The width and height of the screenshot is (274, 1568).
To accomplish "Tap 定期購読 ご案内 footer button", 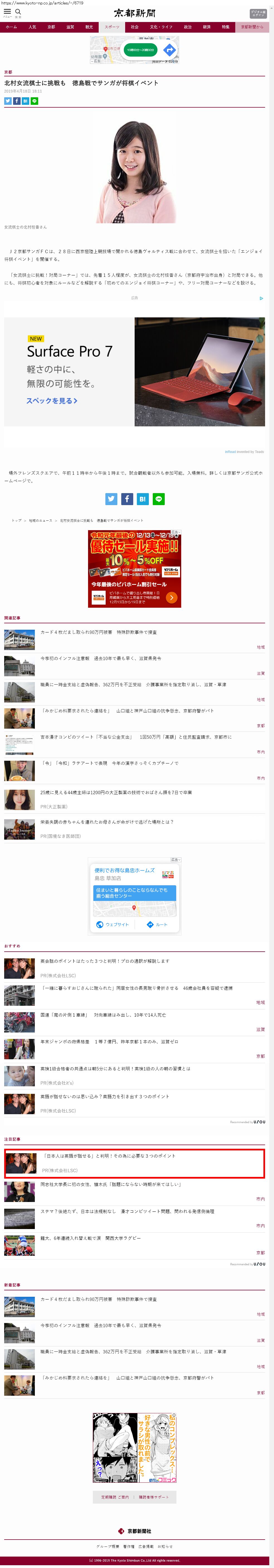I will (x=115, y=1497).
